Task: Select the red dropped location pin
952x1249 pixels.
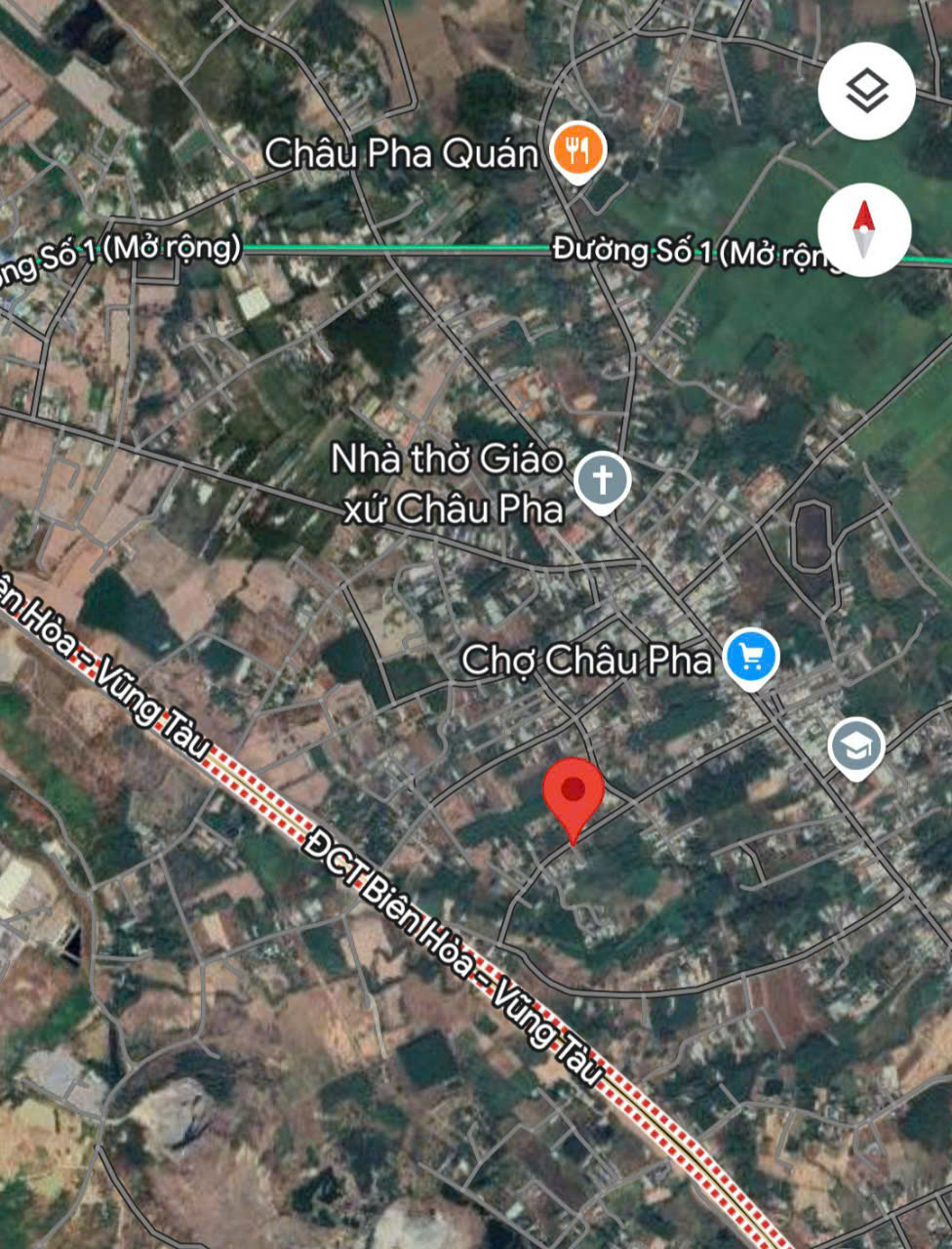Action: [574, 793]
